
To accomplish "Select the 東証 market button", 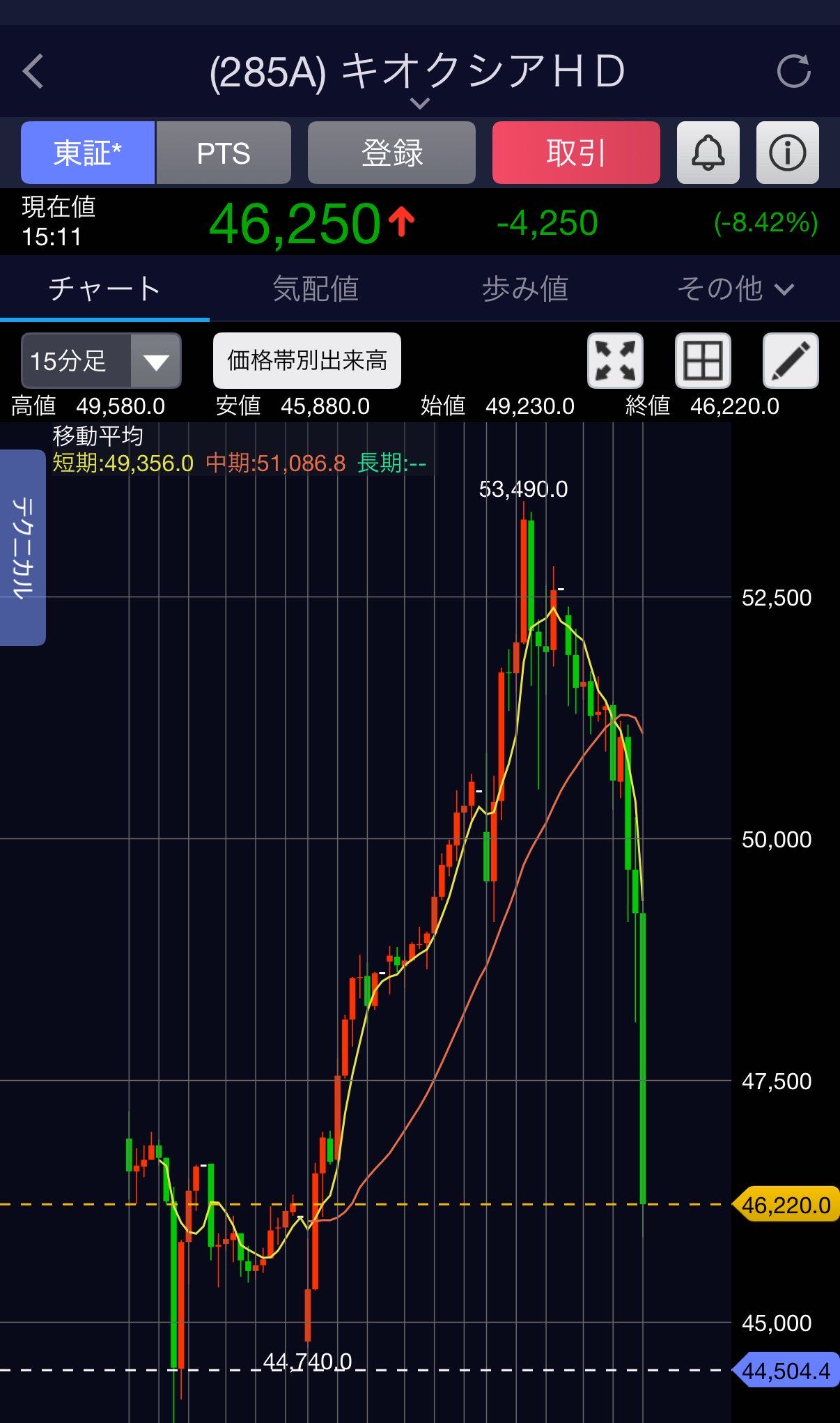I will pyautogui.click(x=88, y=153).
